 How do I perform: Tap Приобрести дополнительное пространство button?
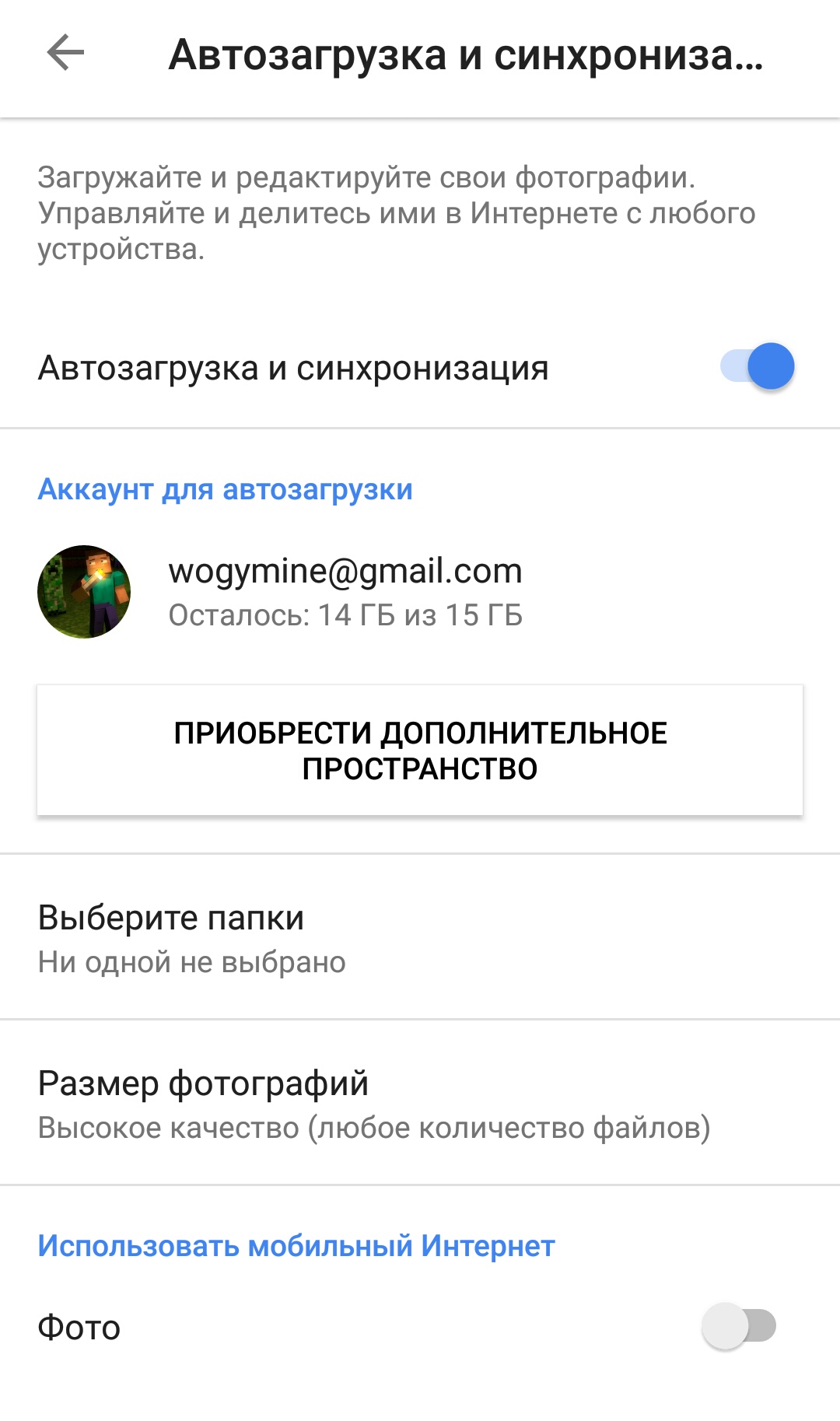pyautogui.click(x=420, y=751)
